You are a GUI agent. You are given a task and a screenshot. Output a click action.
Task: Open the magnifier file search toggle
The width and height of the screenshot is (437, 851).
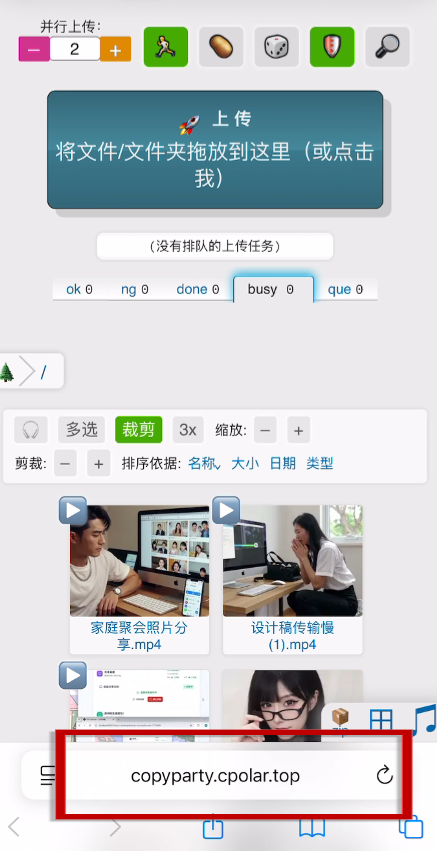pyautogui.click(x=388, y=47)
